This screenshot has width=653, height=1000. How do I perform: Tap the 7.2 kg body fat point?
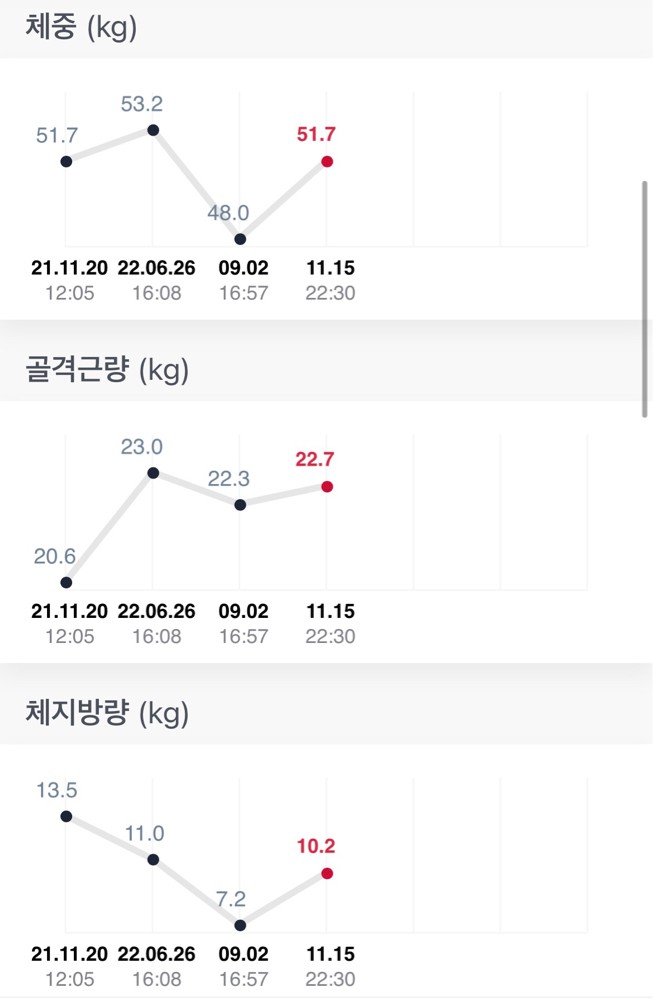(x=240, y=925)
